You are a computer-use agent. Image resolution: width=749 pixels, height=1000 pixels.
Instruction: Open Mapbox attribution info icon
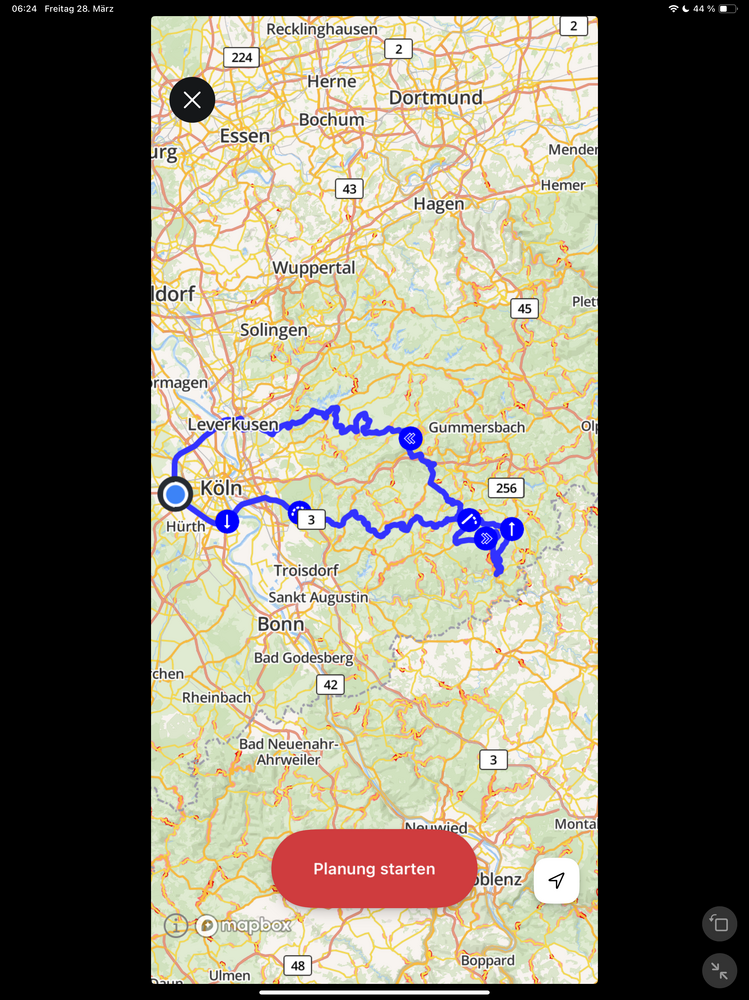tap(177, 926)
